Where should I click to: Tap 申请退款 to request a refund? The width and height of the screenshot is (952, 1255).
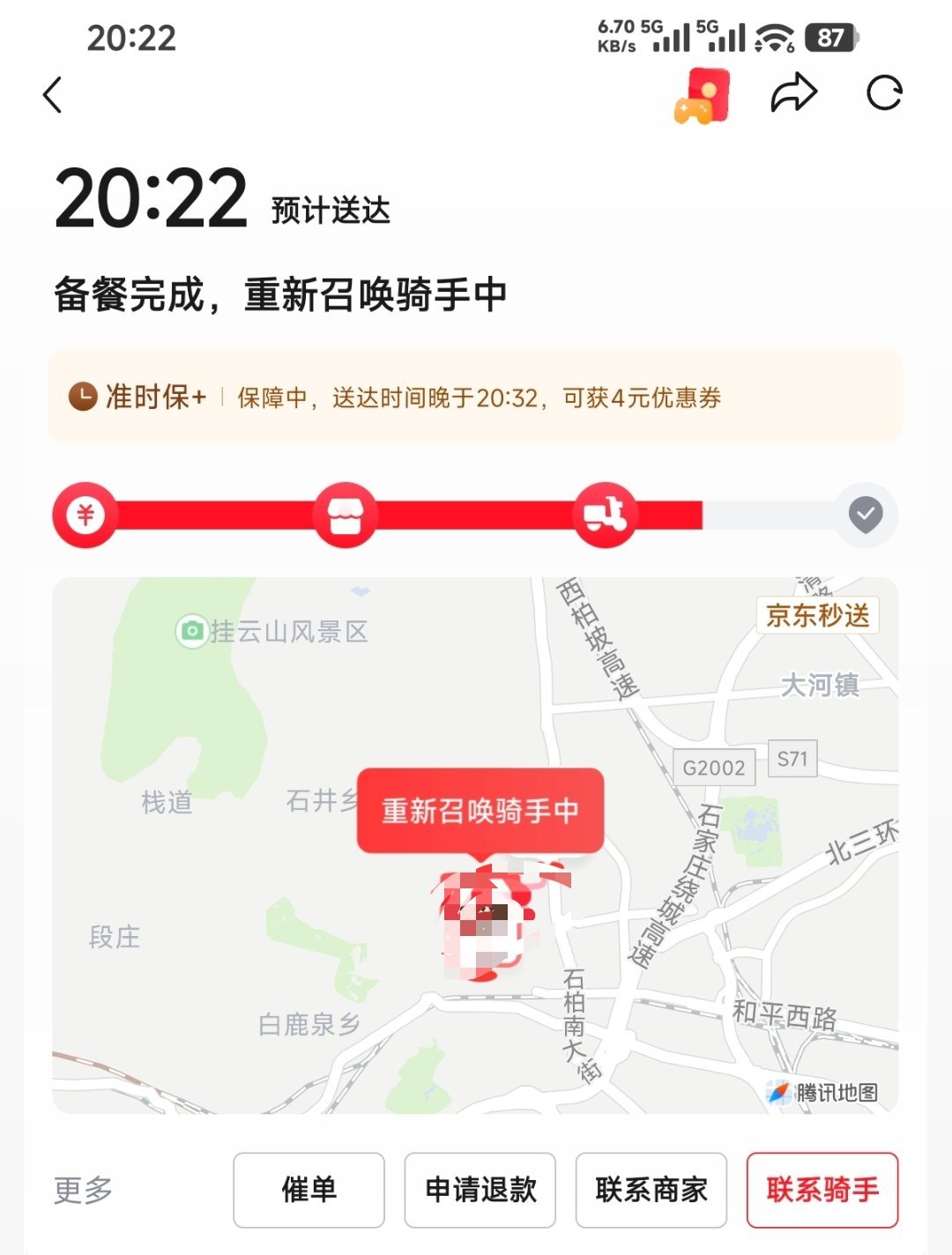[480, 1189]
